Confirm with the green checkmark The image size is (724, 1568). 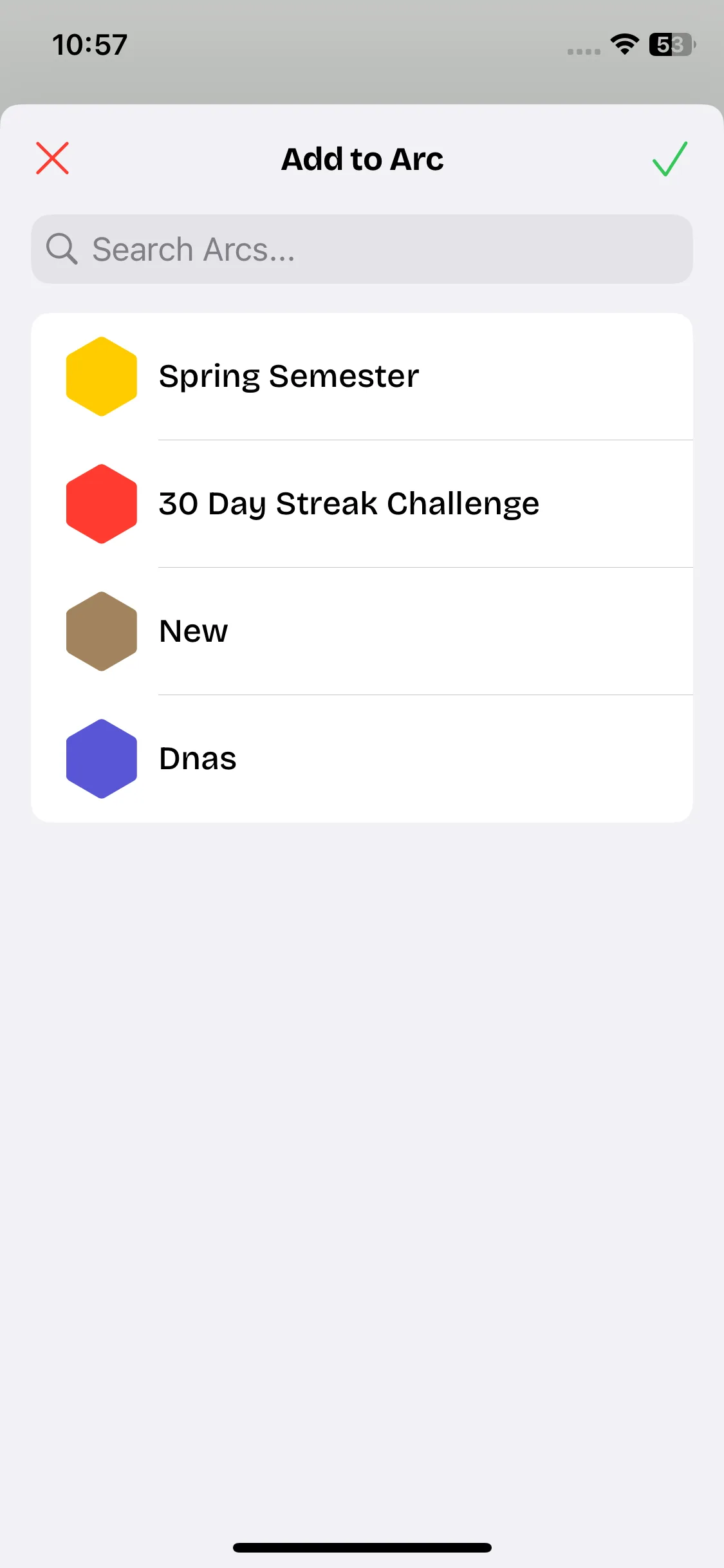click(669, 158)
